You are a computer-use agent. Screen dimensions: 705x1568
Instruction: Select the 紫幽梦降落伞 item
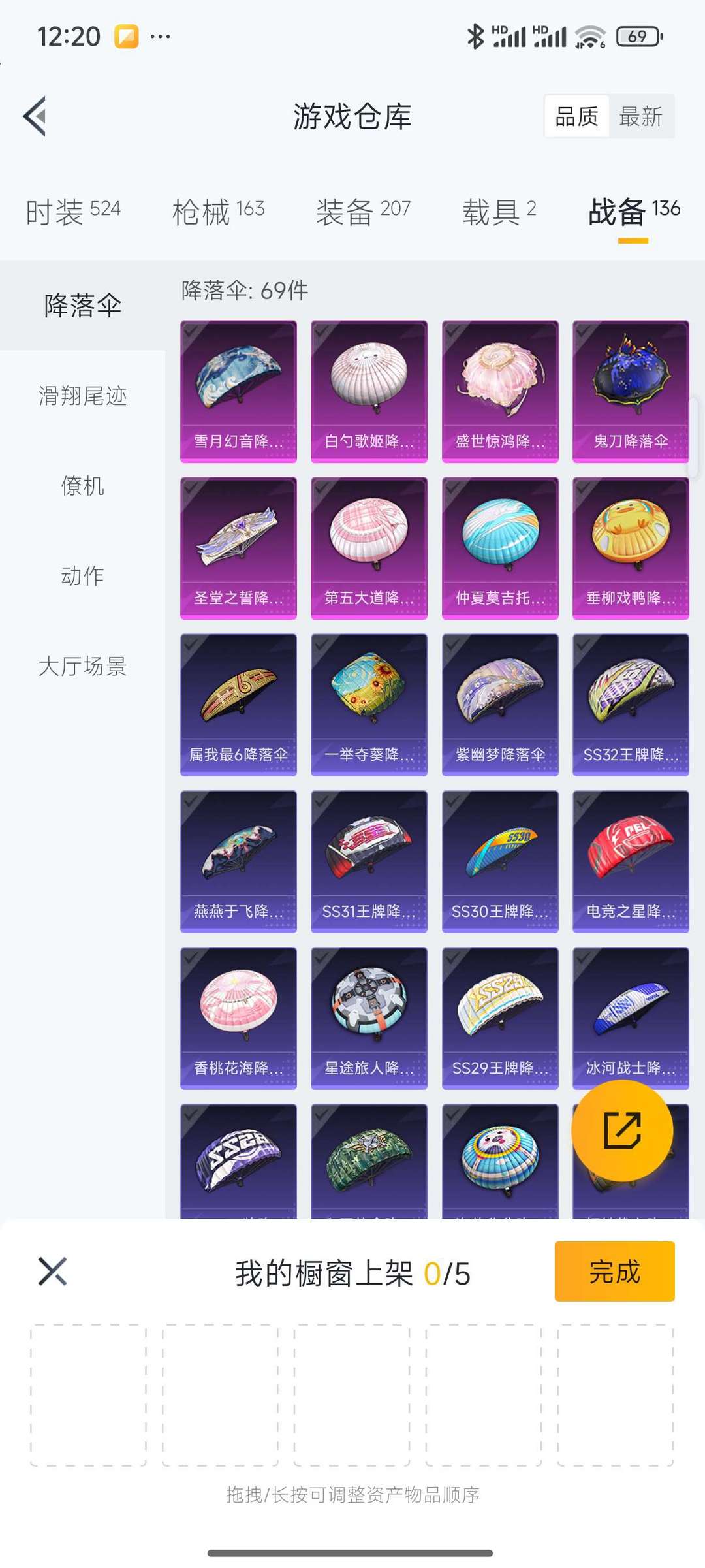coord(500,705)
